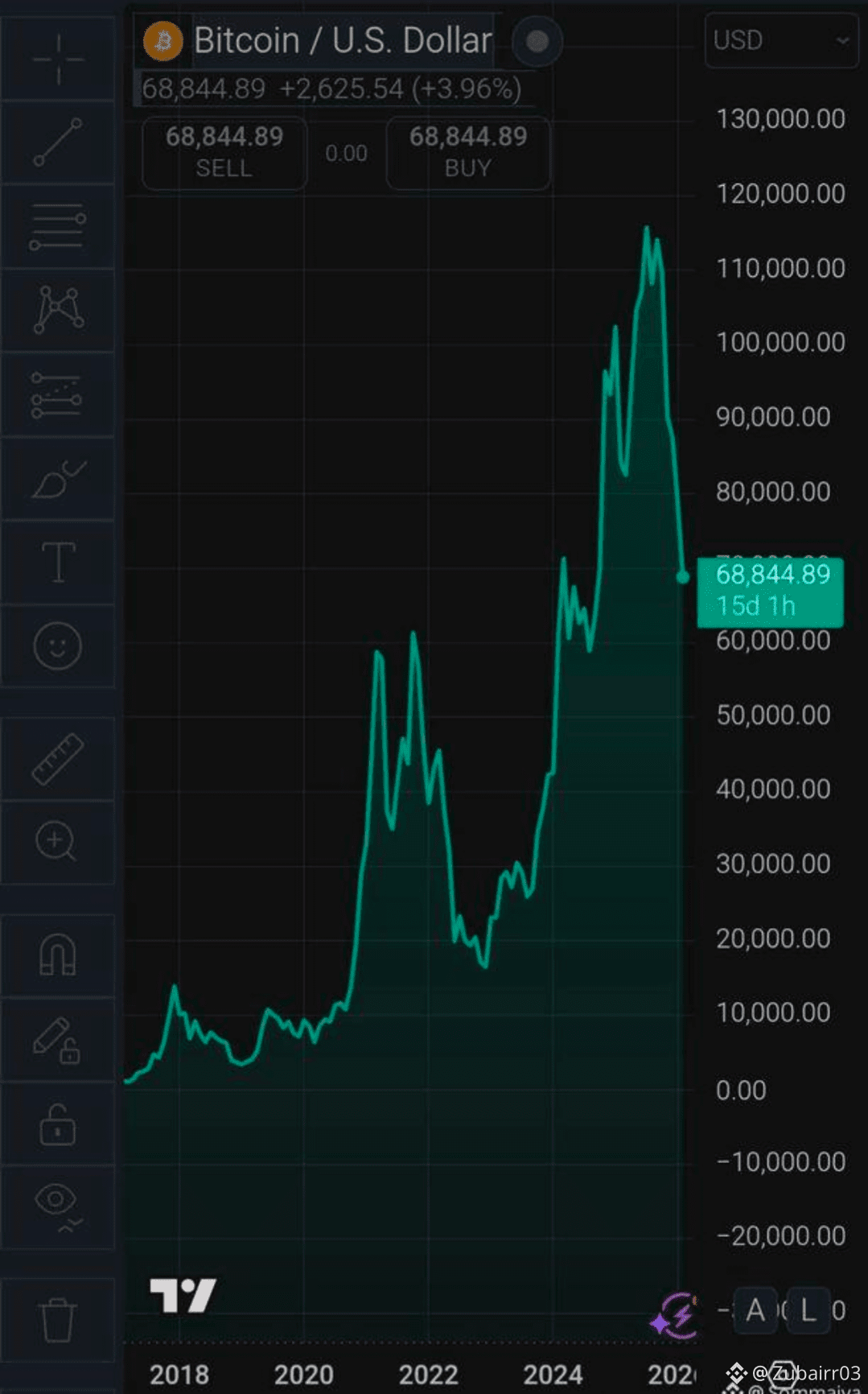The image size is (868, 1394).
Task: Select the pattern drawing tool
Action: pos(58,310)
